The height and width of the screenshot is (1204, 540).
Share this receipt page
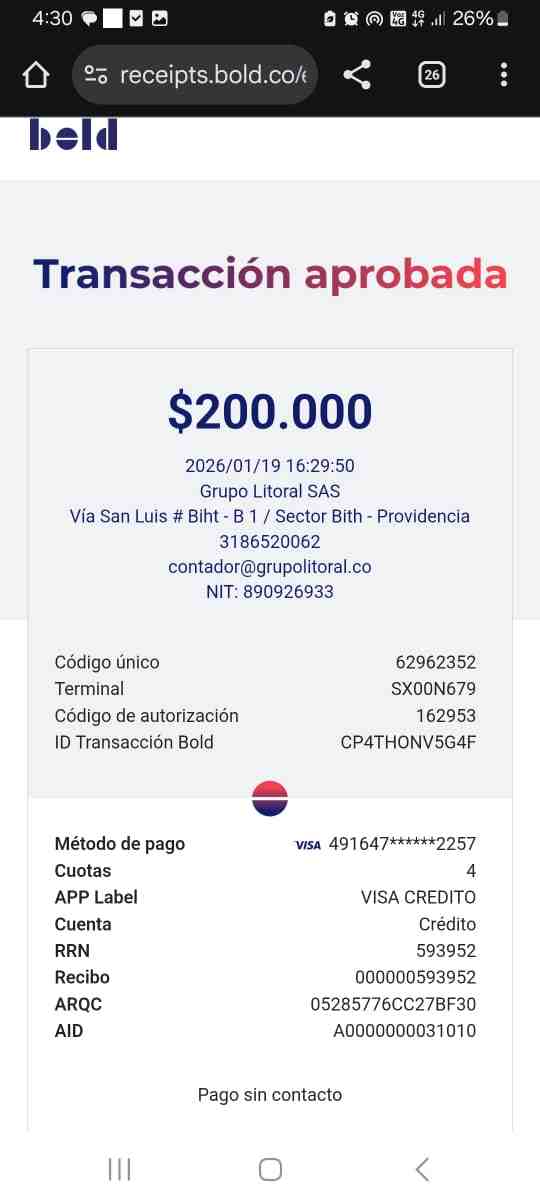tap(357, 75)
